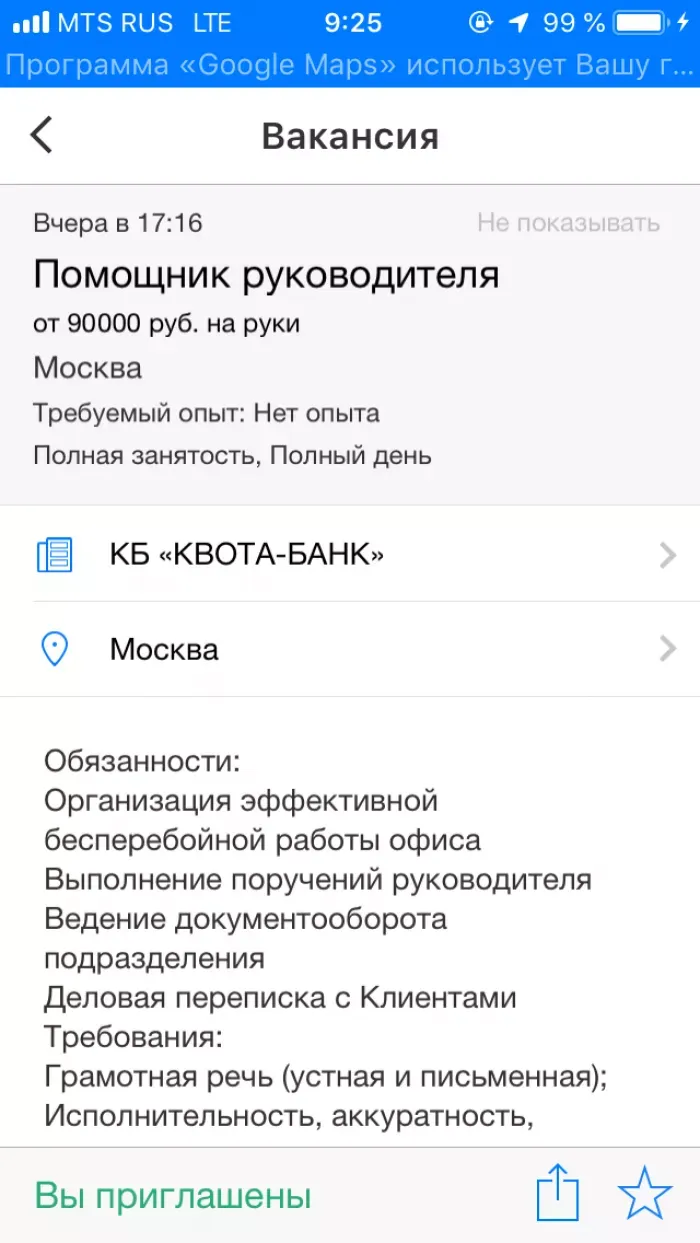Add vacancy to favorites with the star
This screenshot has height=1243, width=700.
[x=644, y=1194]
